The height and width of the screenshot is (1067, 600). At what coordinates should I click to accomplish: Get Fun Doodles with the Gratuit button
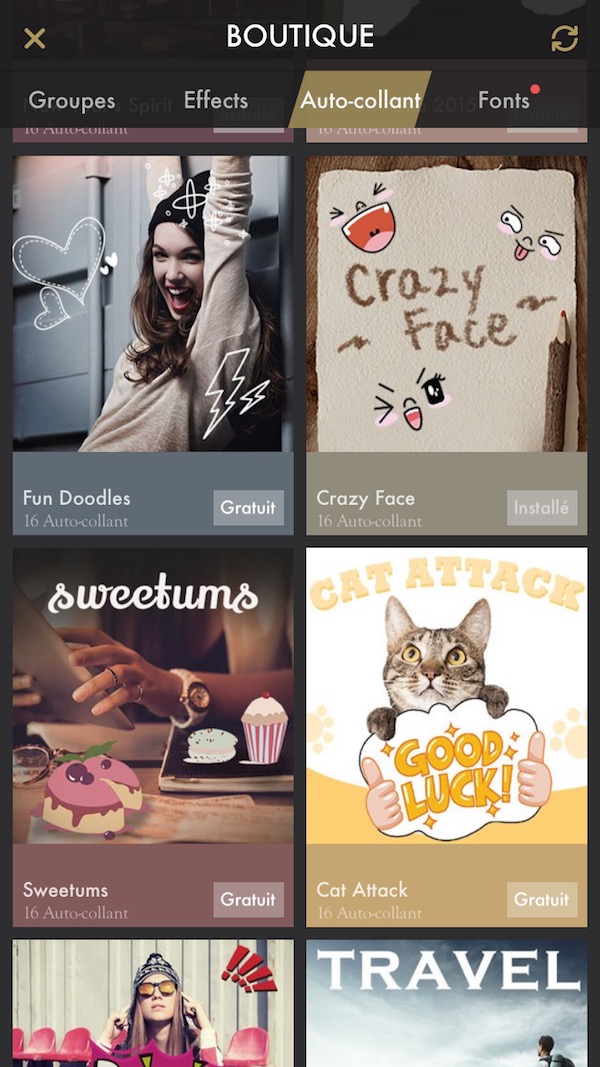248,508
